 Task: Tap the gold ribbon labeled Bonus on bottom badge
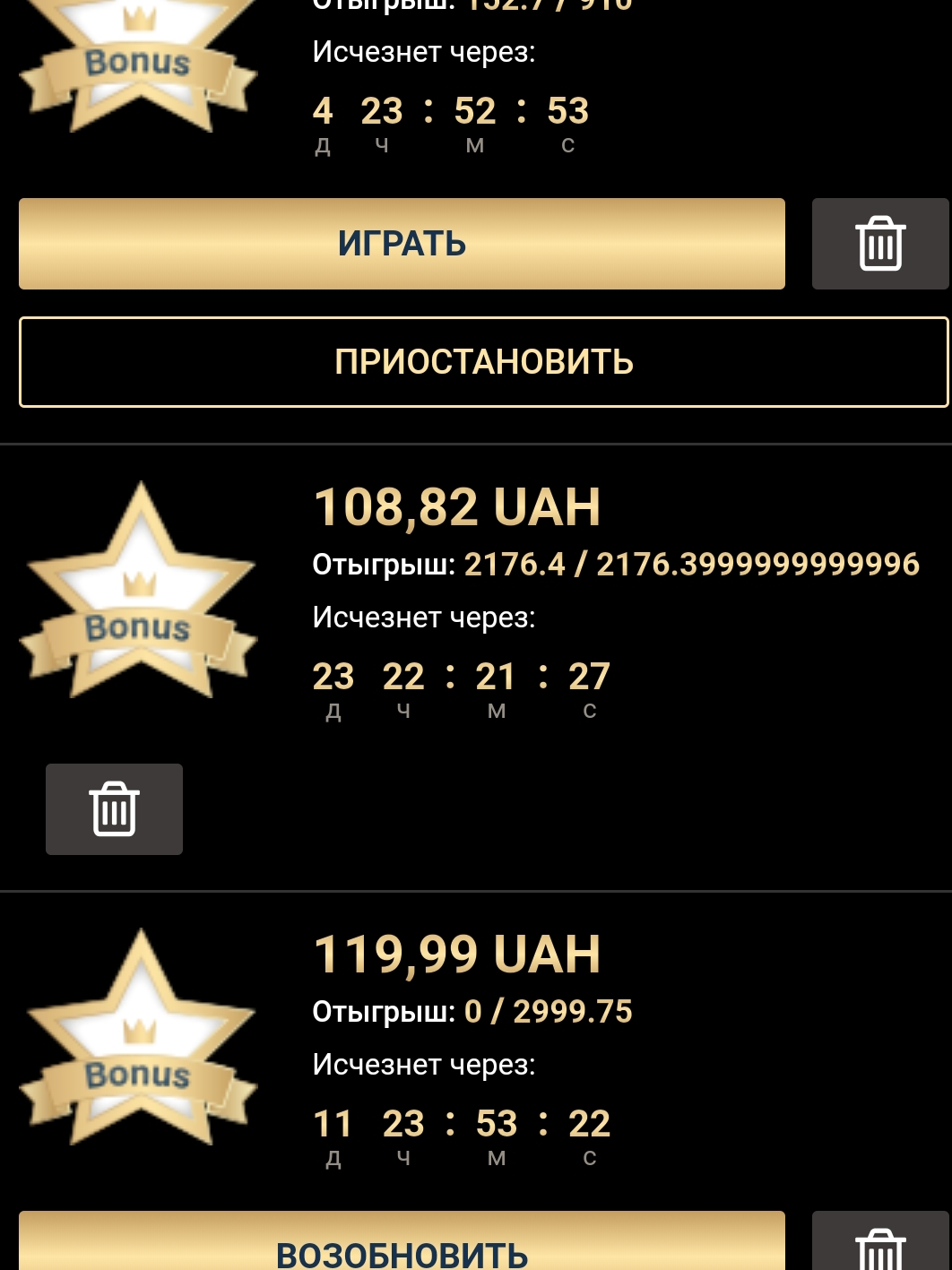139,1077
